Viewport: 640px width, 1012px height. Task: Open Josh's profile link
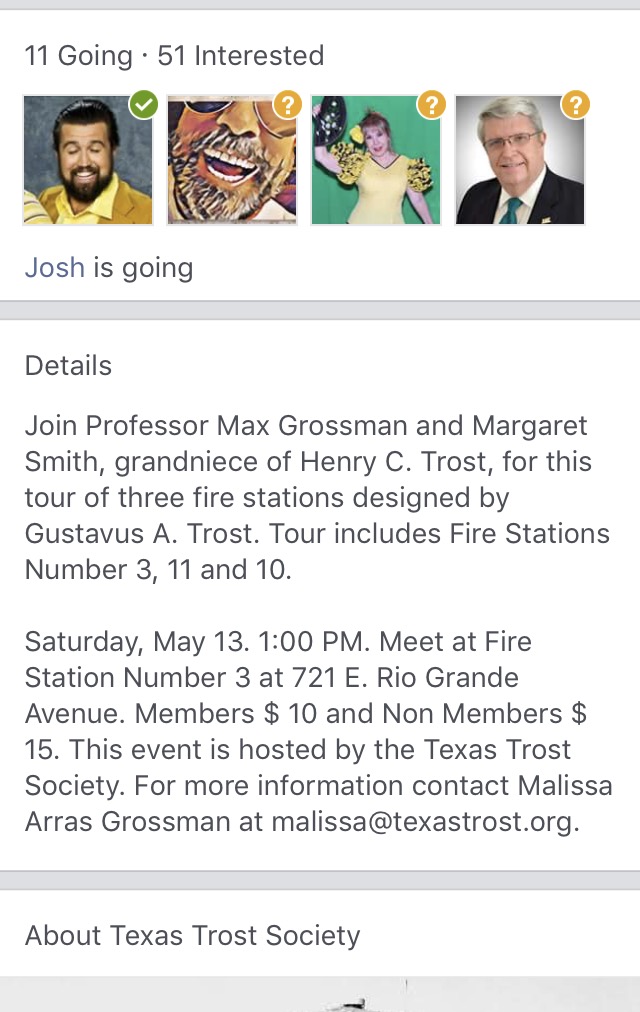[54, 268]
